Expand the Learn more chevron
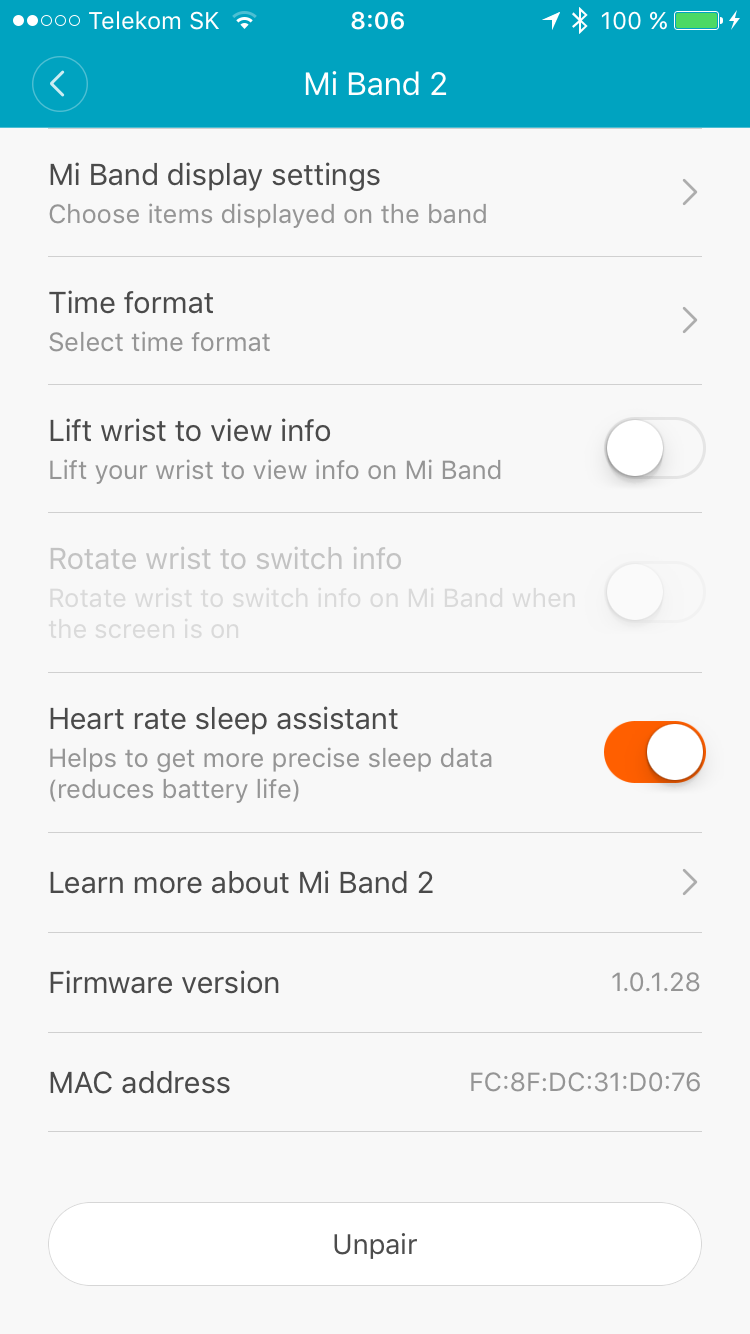Image resolution: width=750 pixels, height=1334 pixels. pyautogui.click(x=688, y=882)
